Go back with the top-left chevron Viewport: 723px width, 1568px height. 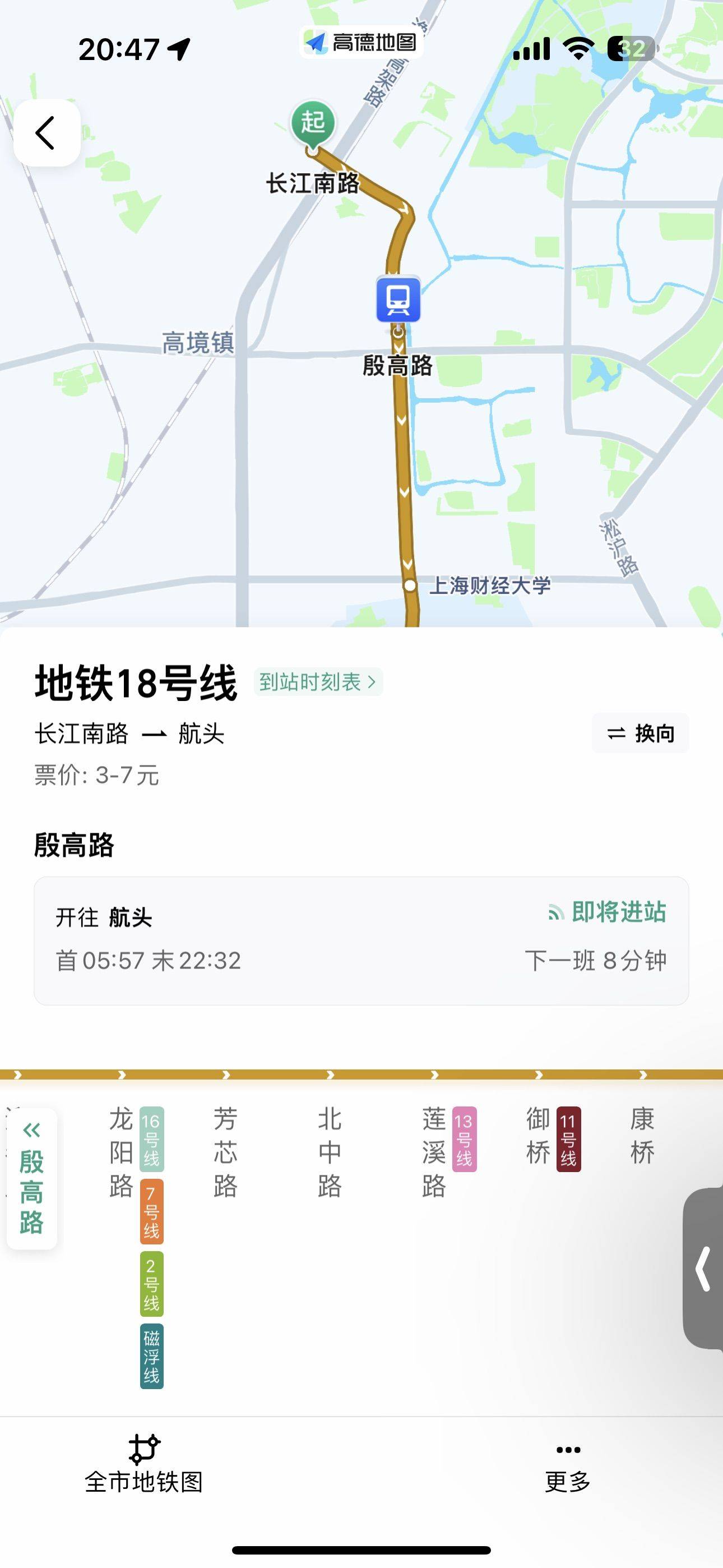pos(44,133)
